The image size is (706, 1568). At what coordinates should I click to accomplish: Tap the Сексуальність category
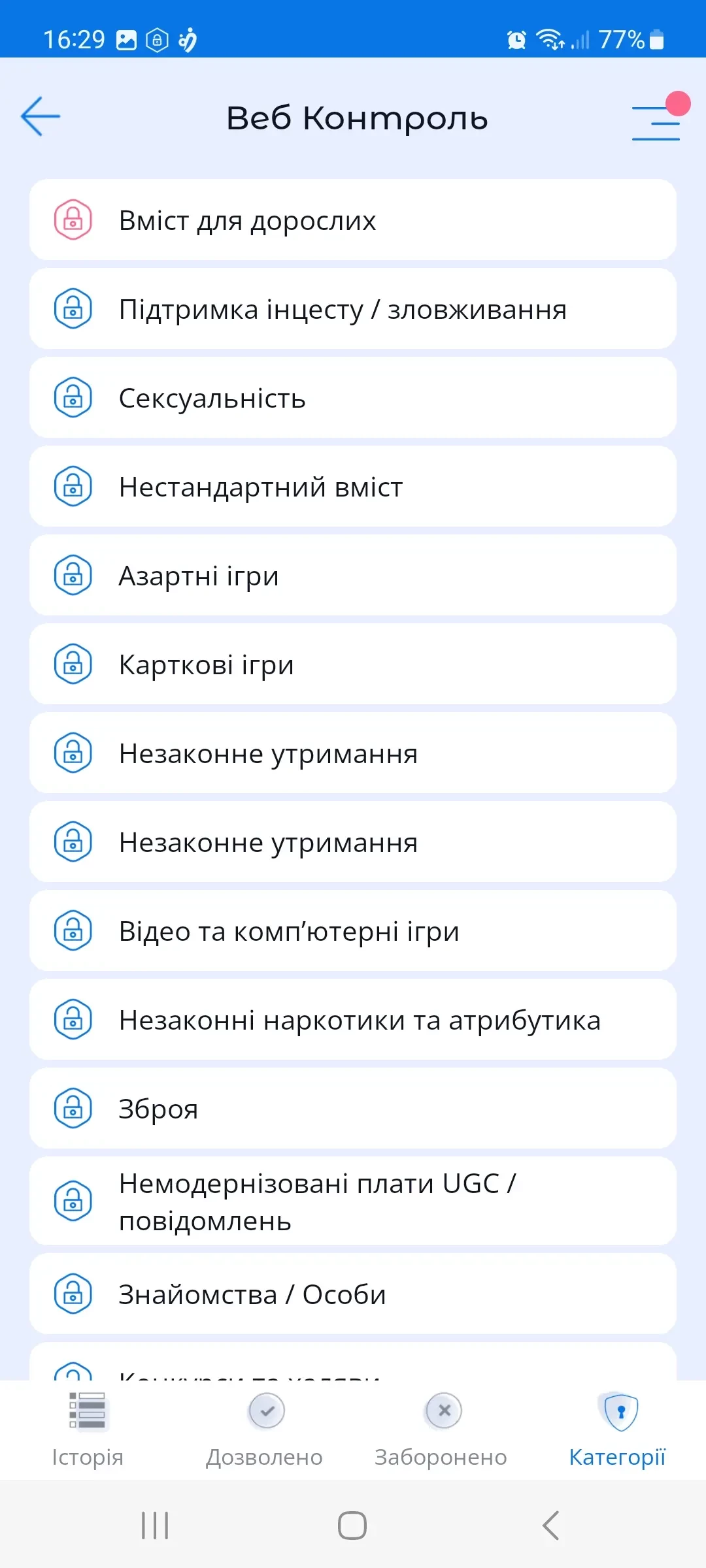(x=353, y=398)
